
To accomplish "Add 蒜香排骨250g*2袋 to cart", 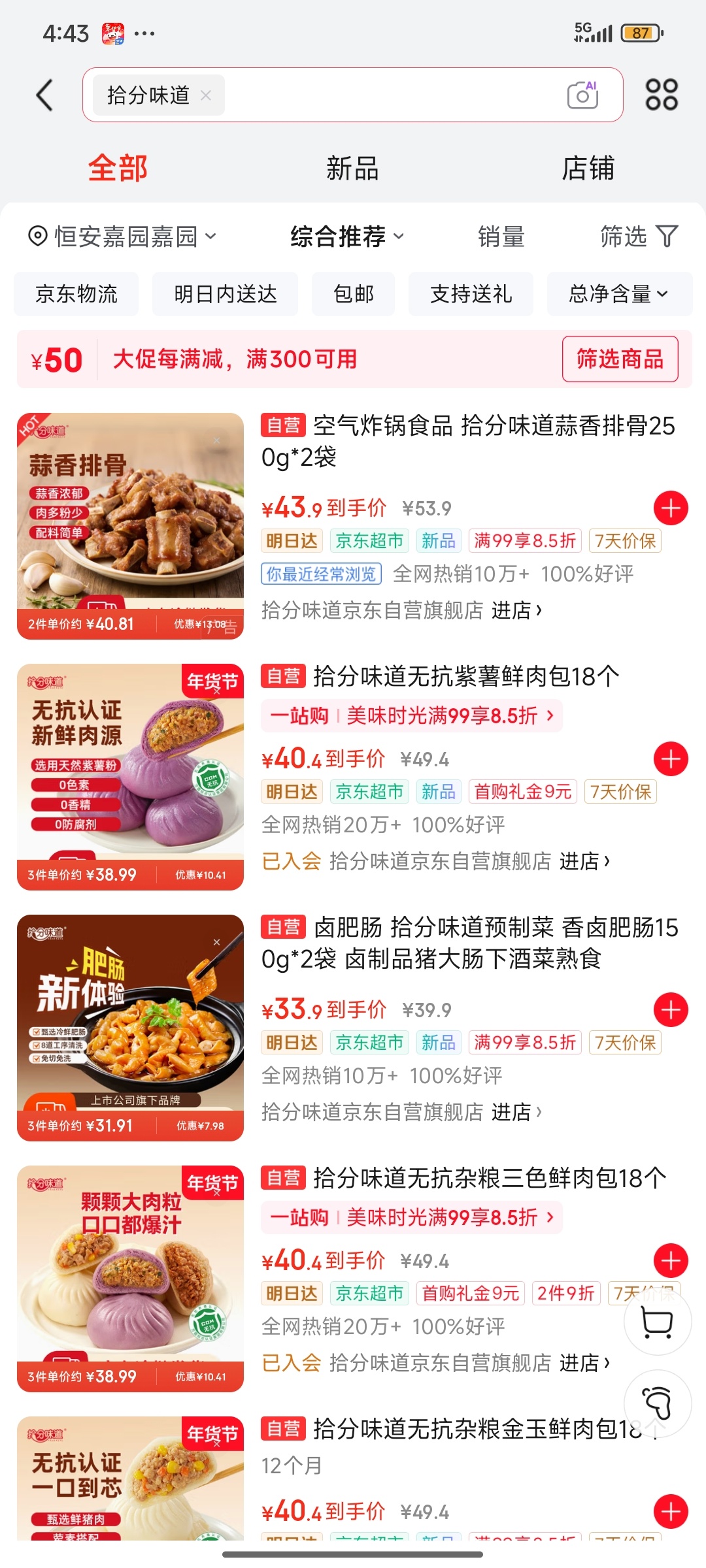I will pyautogui.click(x=671, y=508).
